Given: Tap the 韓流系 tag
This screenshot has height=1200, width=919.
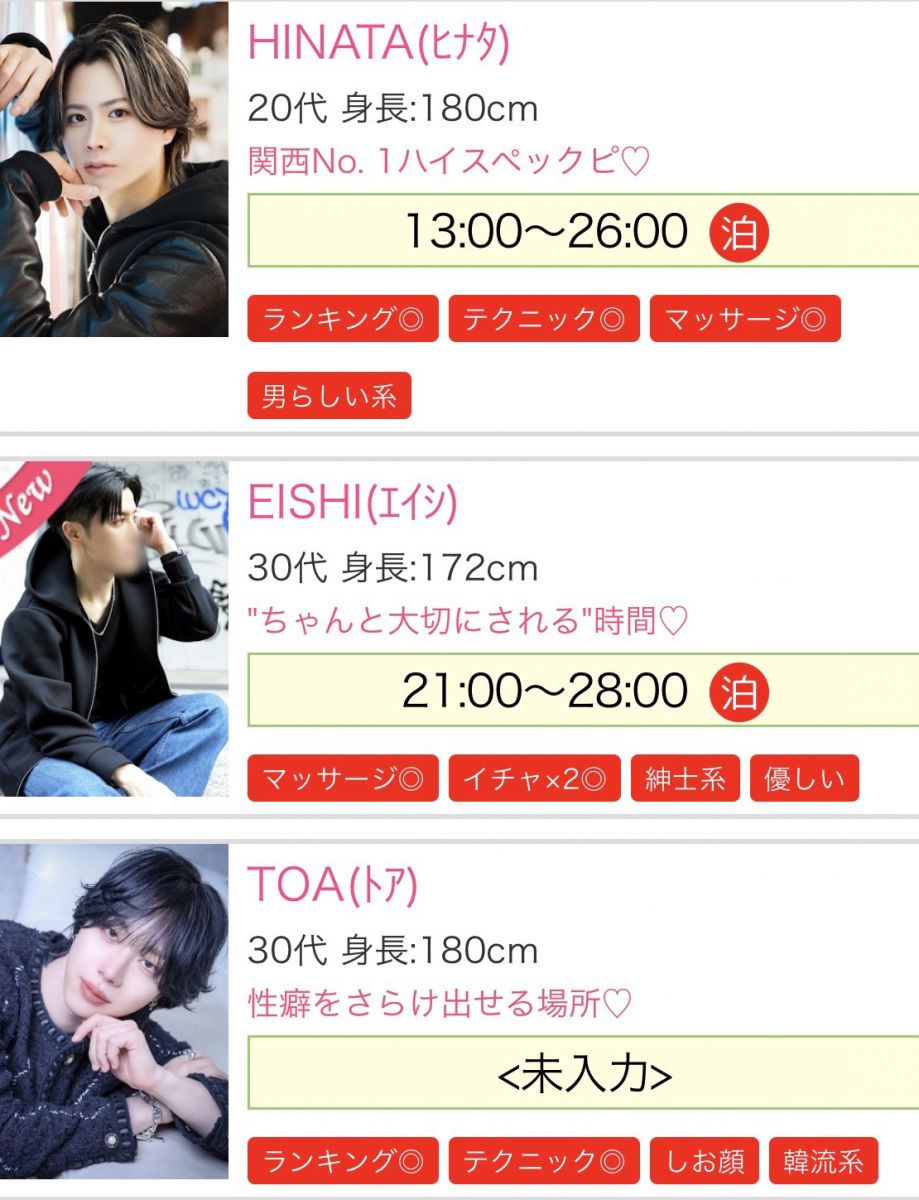Looking at the screenshot, I should coord(823,1161).
